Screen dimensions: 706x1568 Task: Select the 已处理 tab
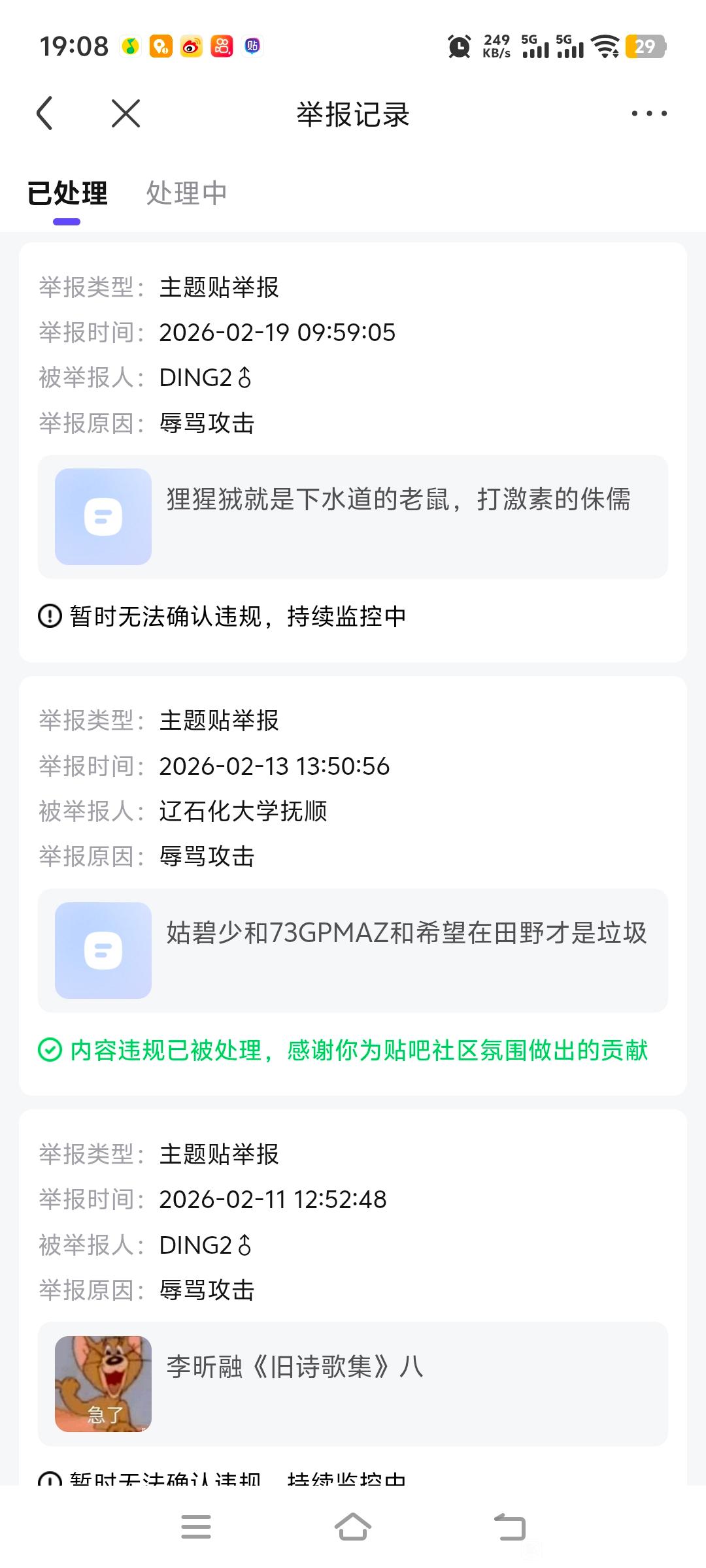pyautogui.click(x=67, y=193)
